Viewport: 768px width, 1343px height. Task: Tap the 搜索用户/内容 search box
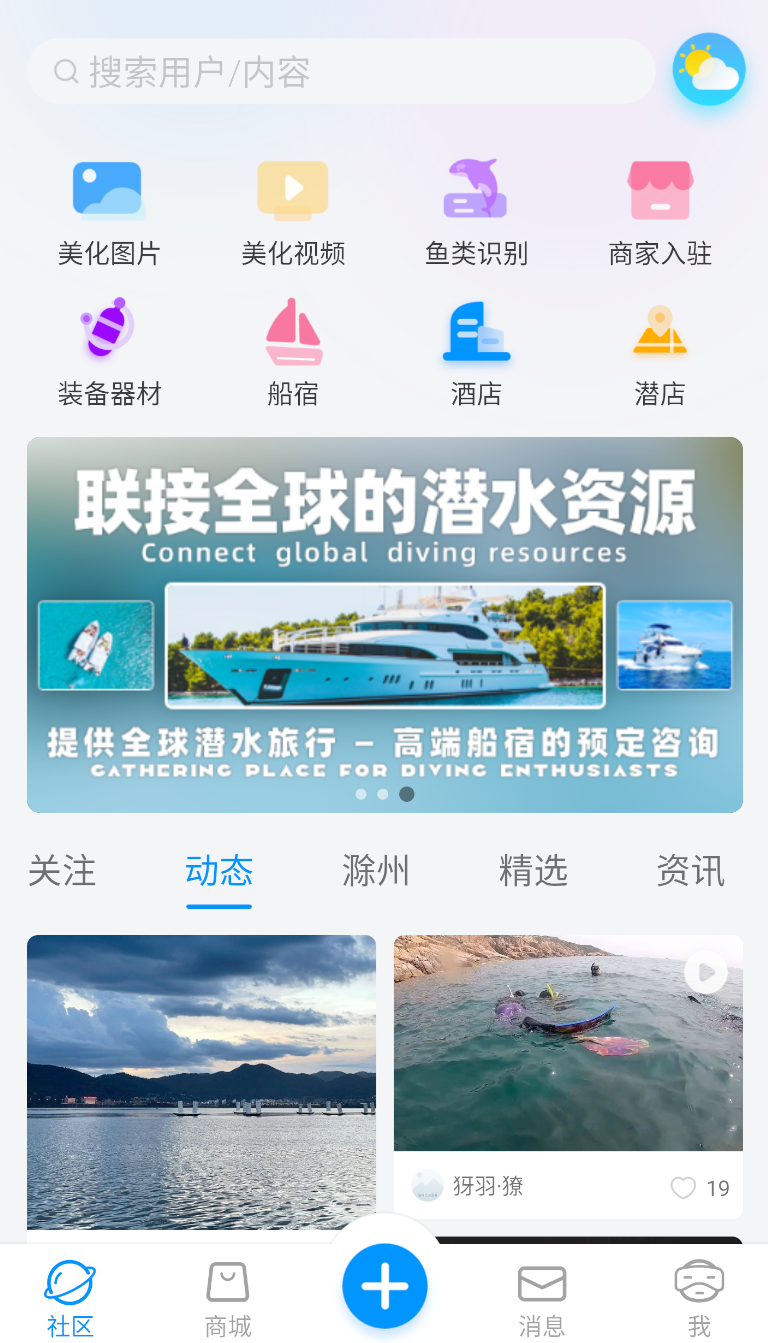[340, 72]
